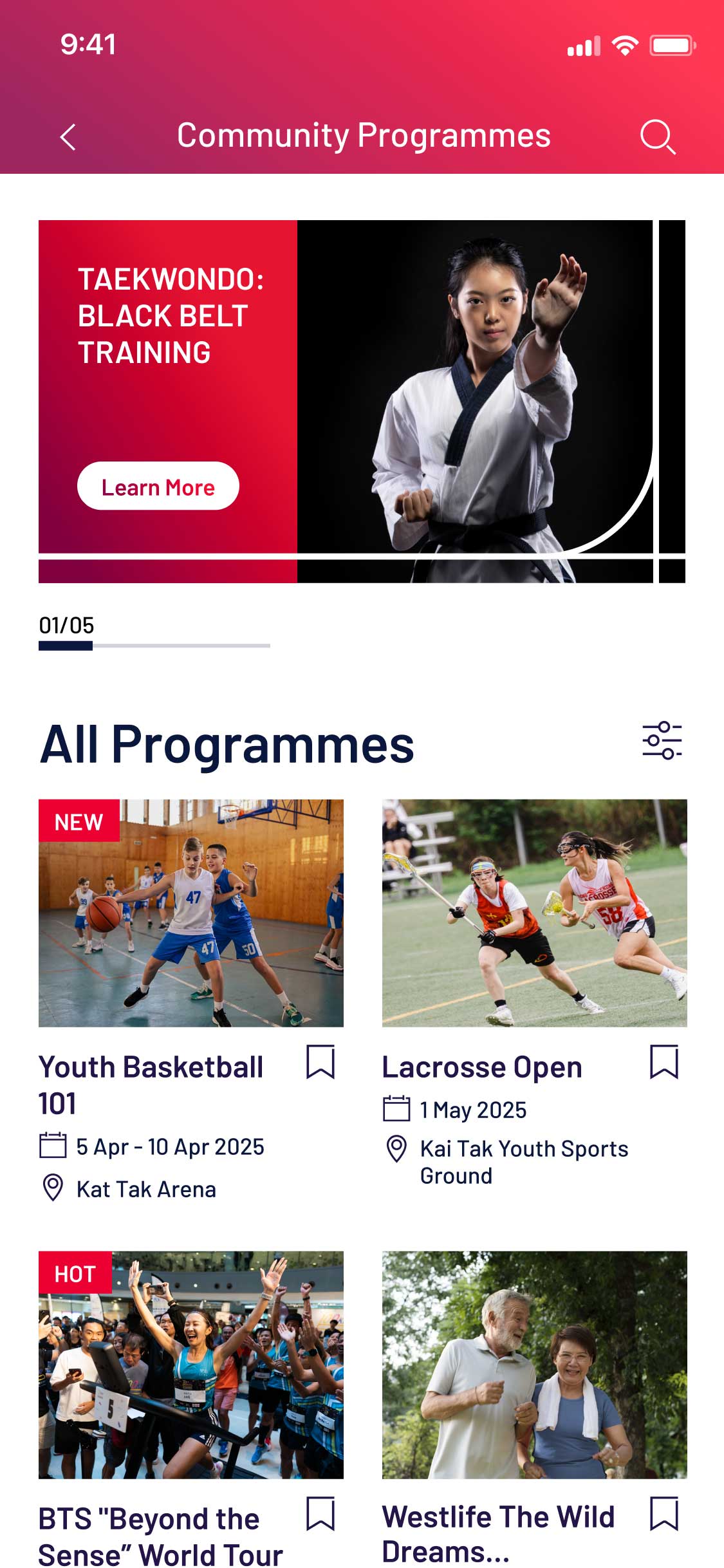
Task: Bookmark BTS Beyond the Sense World Tour
Action: pos(320,1514)
